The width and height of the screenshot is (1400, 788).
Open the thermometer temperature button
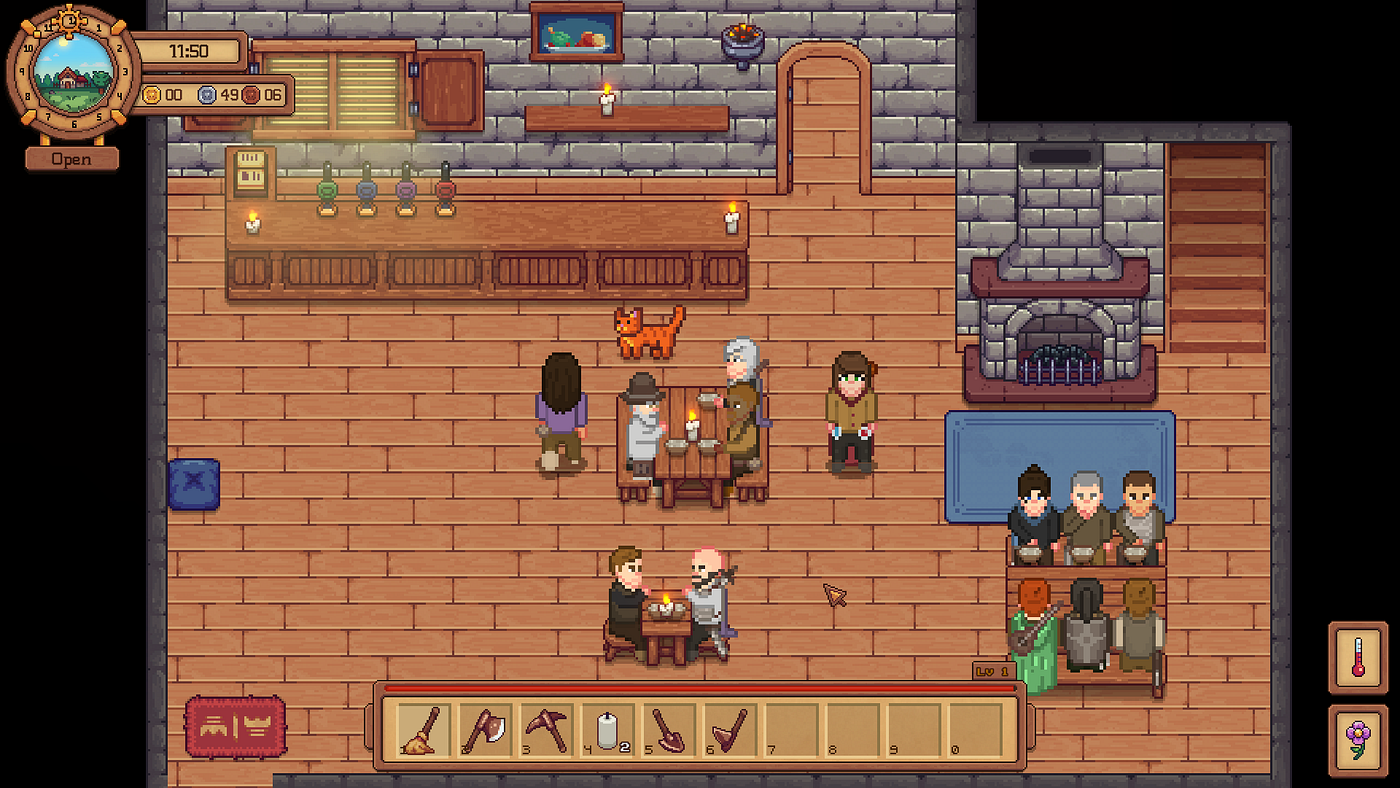[x=1358, y=657]
